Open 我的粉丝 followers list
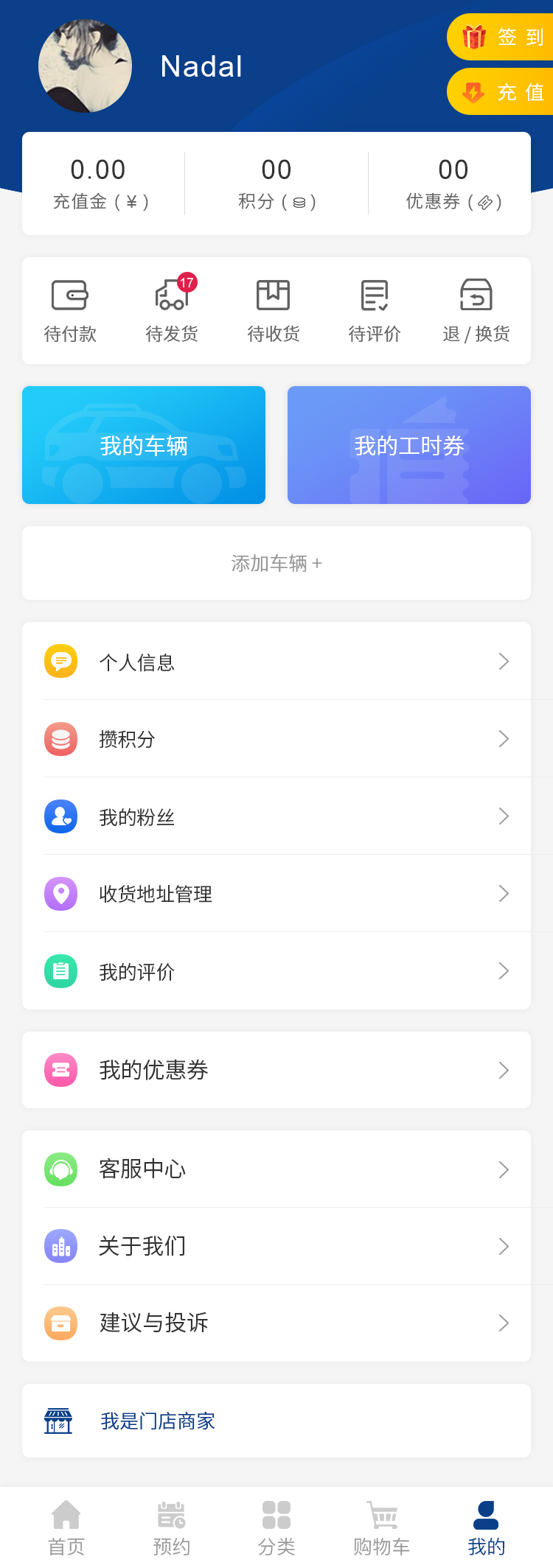The width and height of the screenshot is (553, 1568). coord(276,816)
